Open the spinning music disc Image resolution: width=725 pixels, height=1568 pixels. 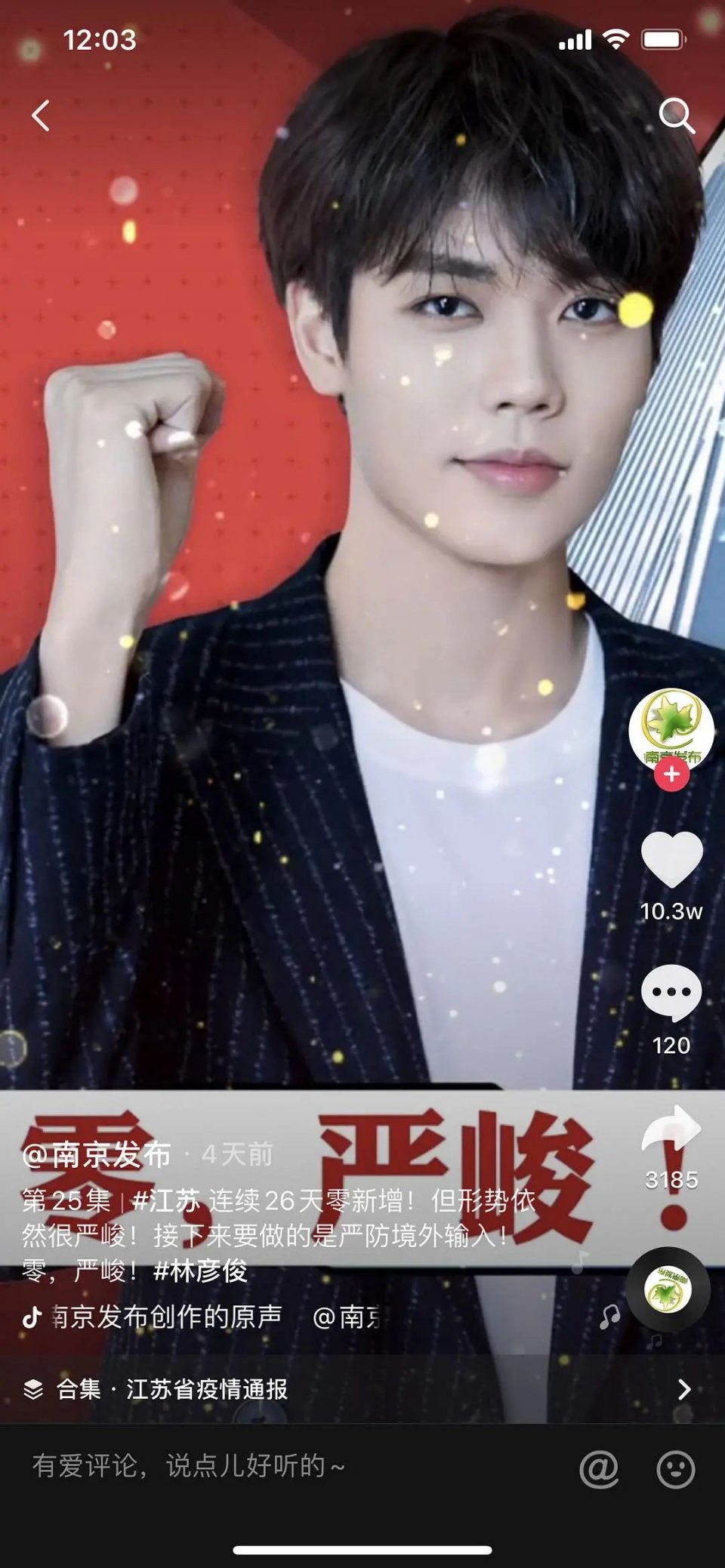coord(668,1290)
